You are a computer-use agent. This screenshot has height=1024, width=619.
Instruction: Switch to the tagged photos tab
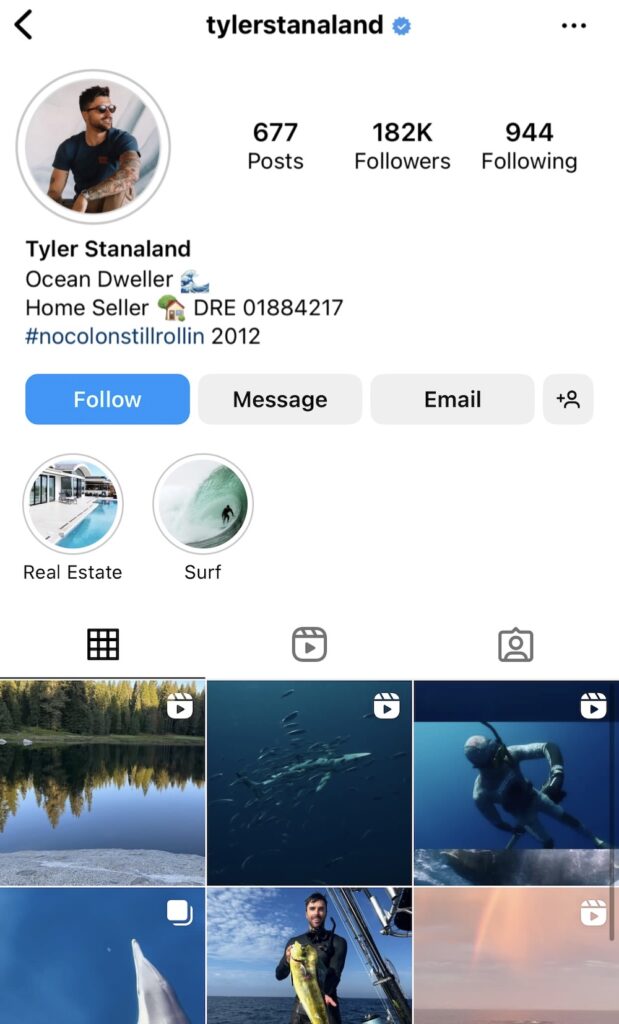pyautogui.click(x=515, y=645)
